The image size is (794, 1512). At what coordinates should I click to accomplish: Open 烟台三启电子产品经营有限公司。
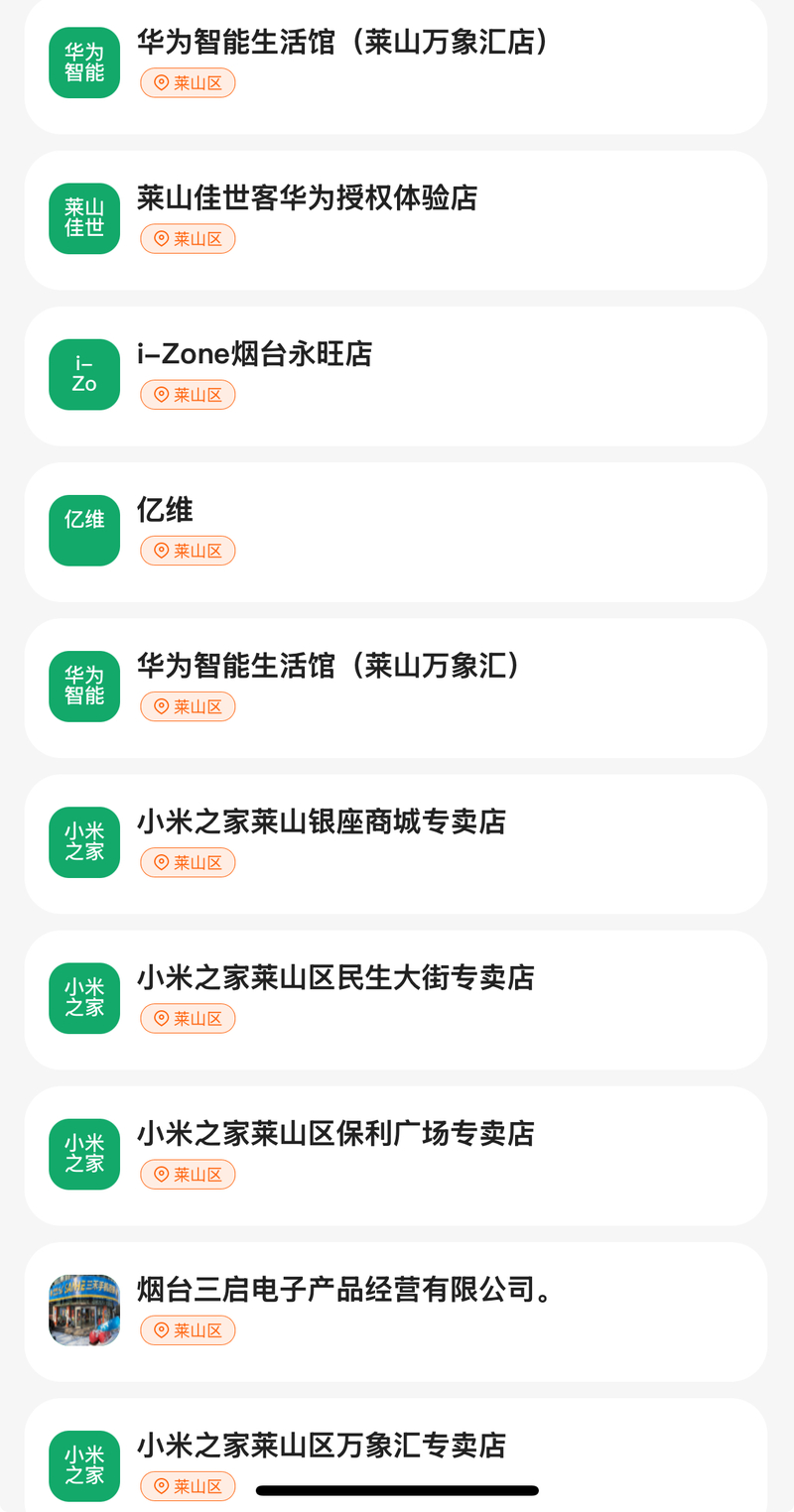point(344,1290)
